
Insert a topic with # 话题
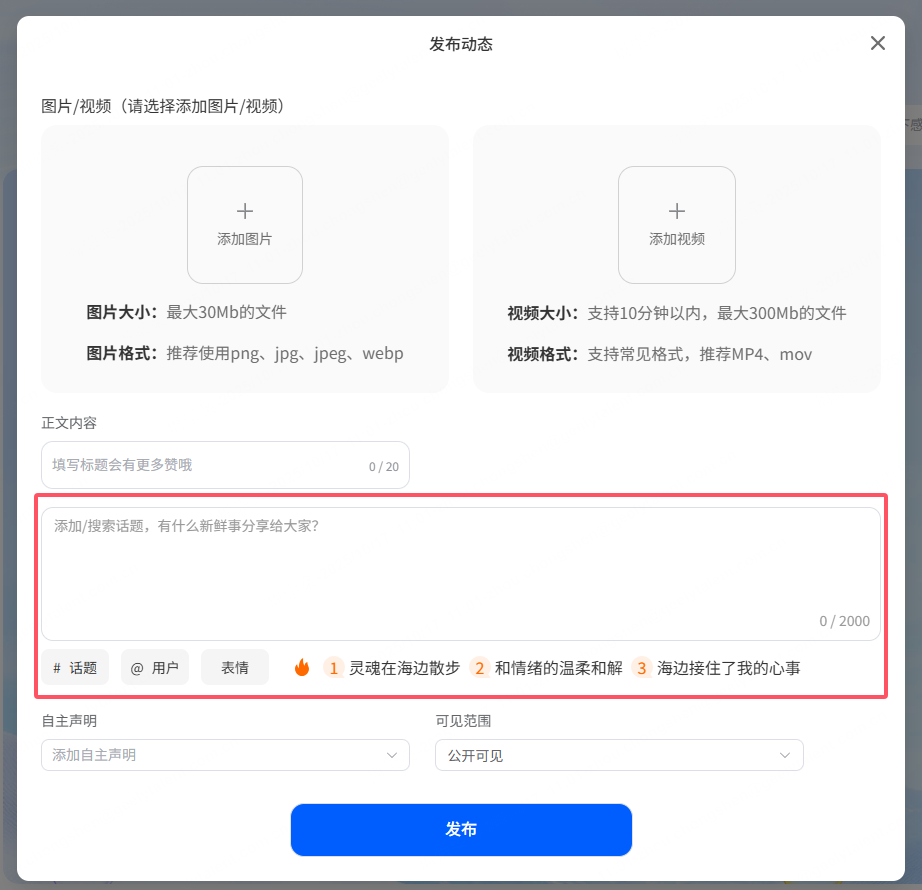(75, 668)
